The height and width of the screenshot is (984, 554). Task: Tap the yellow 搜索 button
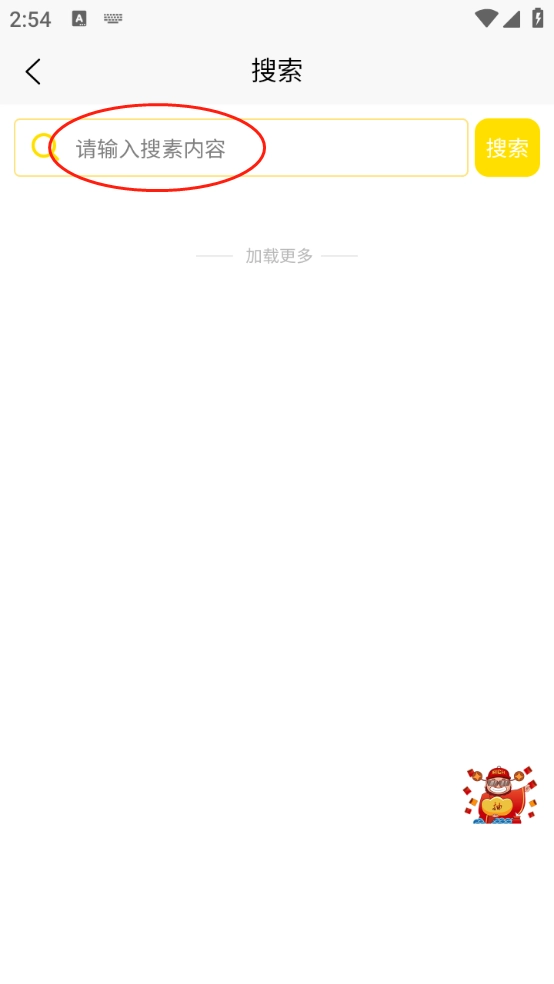point(507,147)
